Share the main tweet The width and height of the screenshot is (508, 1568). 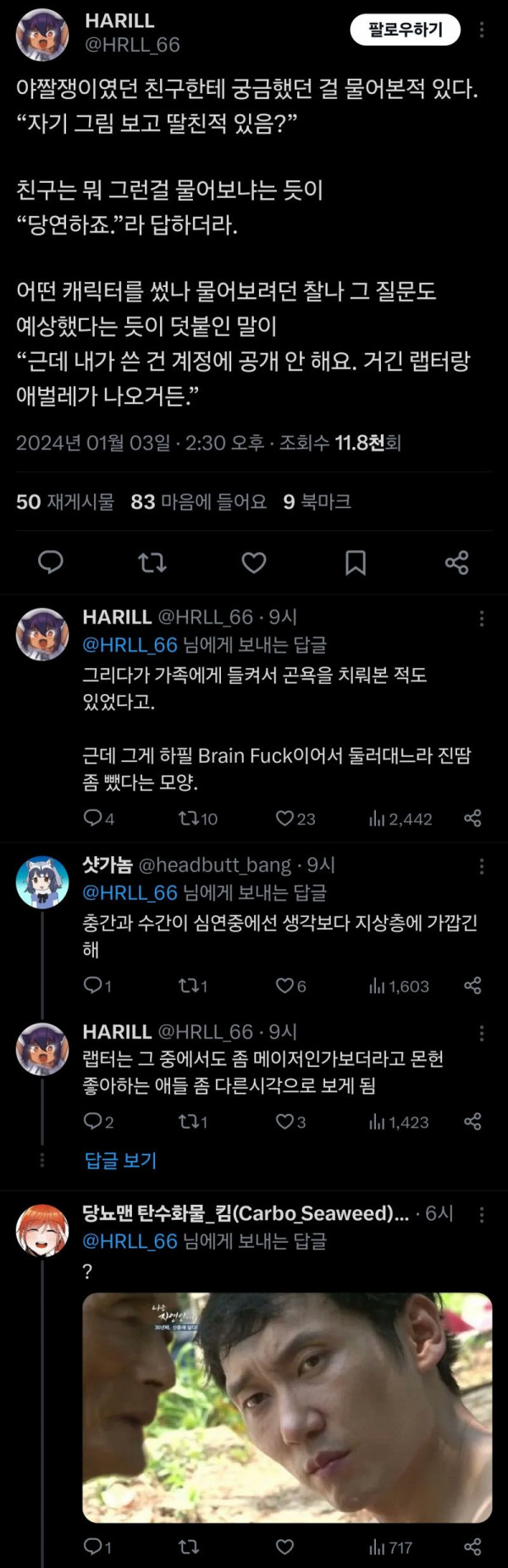pos(457,562)
